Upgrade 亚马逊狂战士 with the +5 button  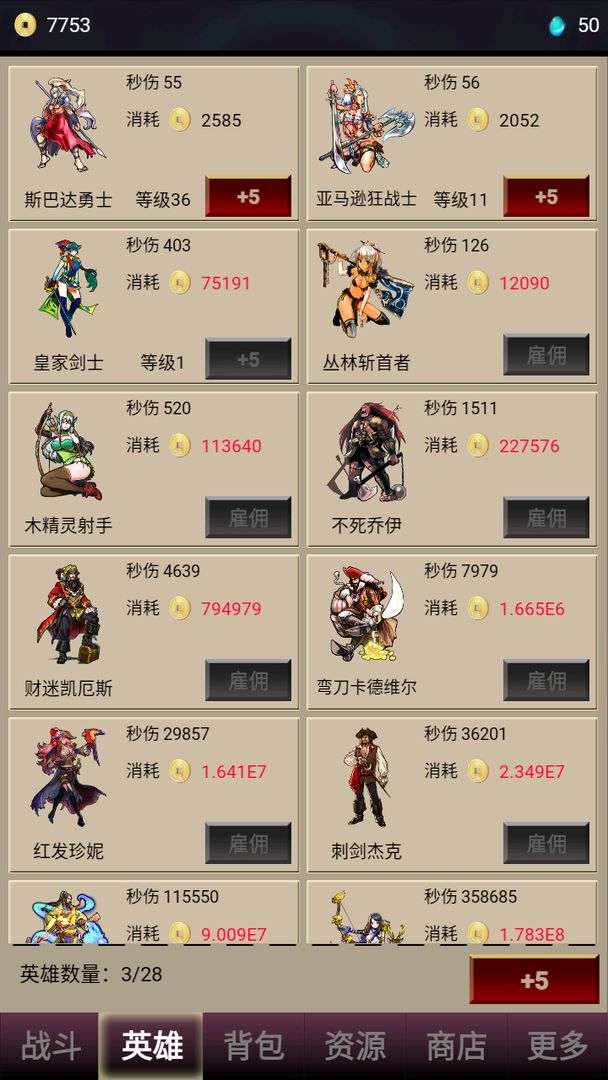[x=546, y=197]
